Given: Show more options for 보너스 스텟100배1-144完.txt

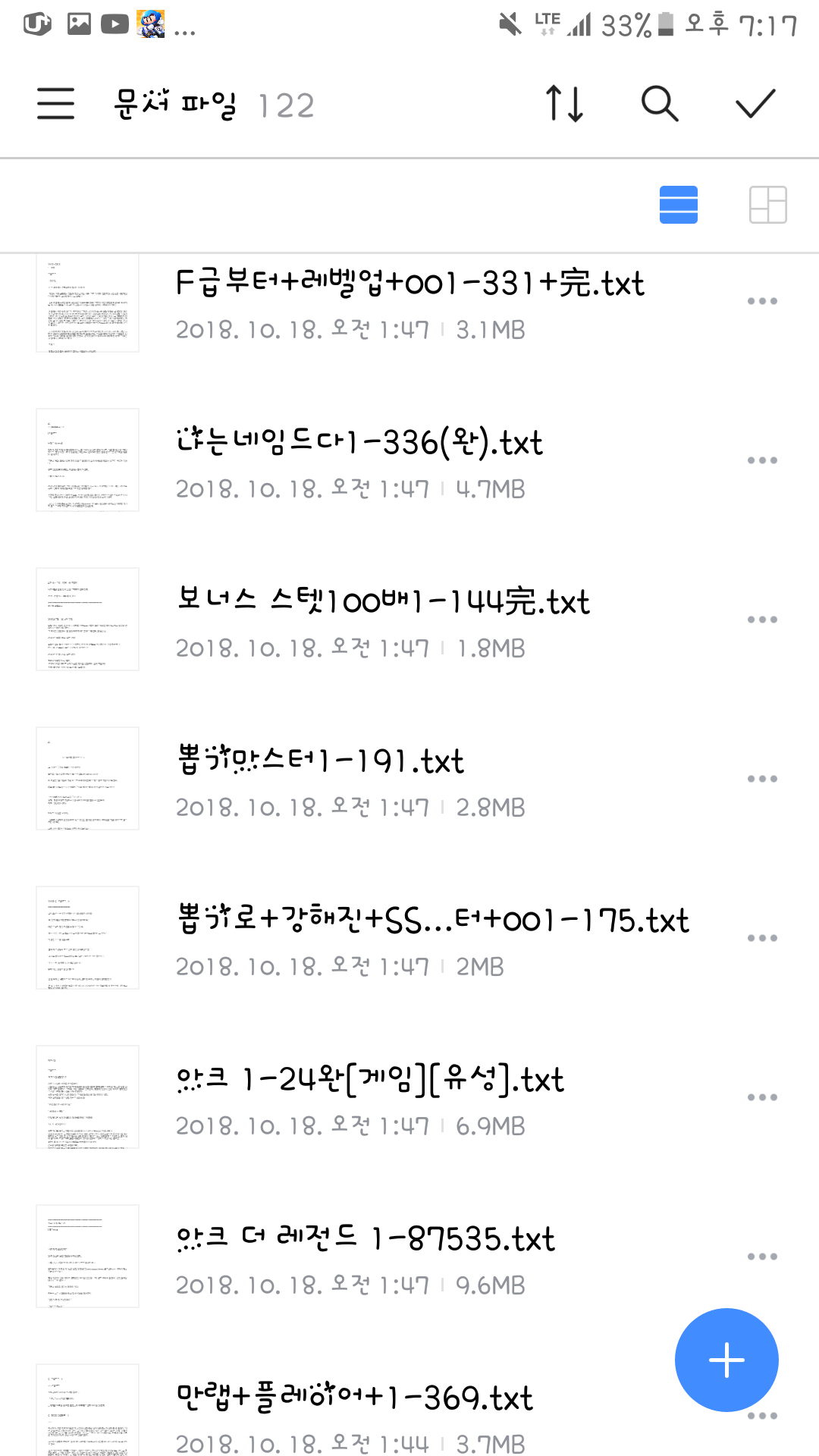Looking at the screenshot, I should (x=762, y=620).
